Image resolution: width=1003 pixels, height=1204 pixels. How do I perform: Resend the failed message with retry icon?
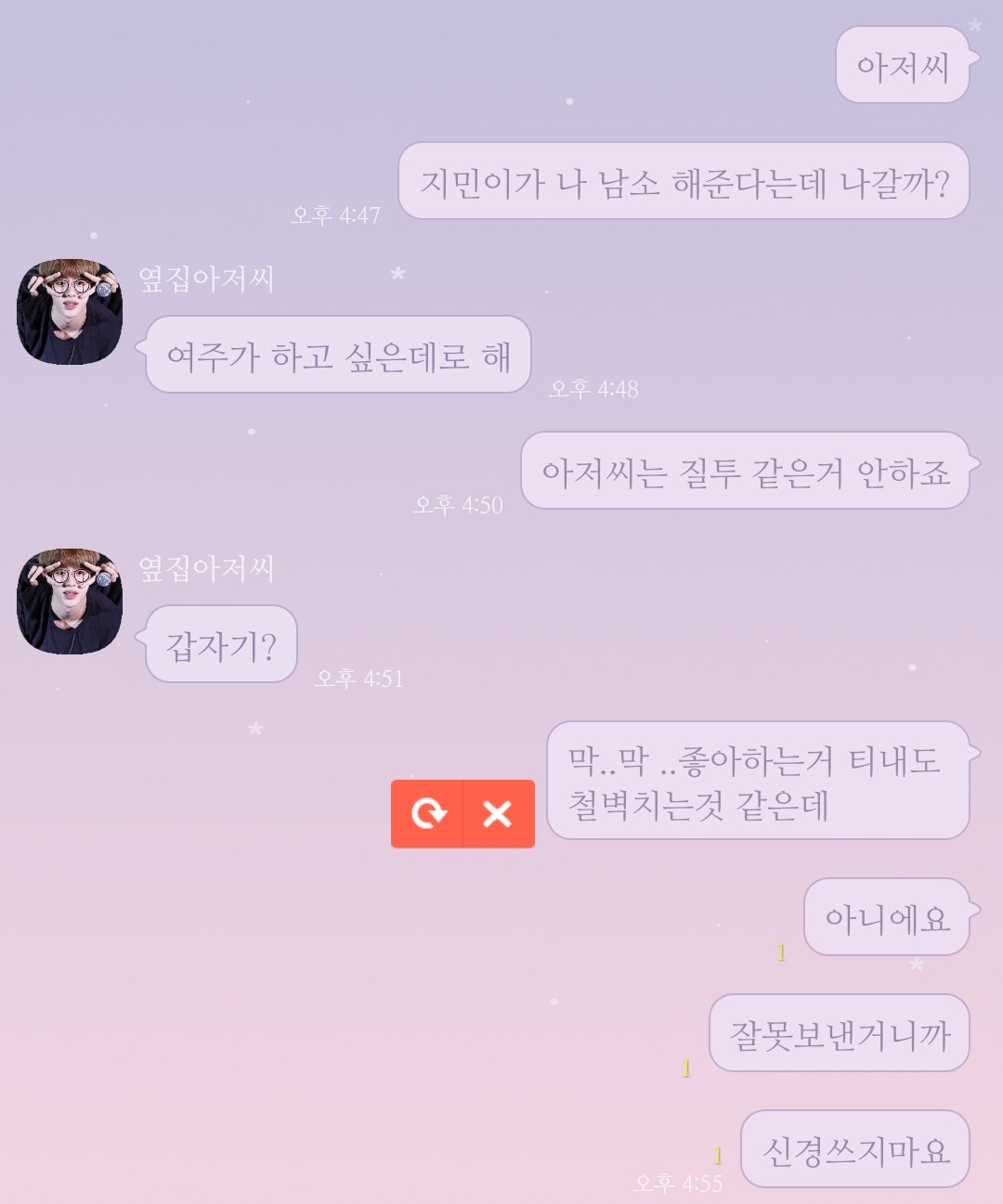[x=428, y=814]
